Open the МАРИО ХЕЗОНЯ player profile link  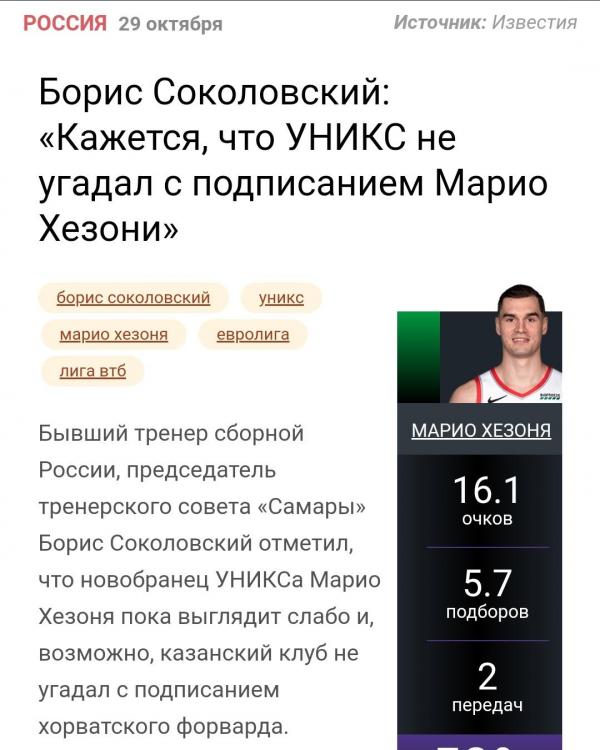click(x=481, y=431)
